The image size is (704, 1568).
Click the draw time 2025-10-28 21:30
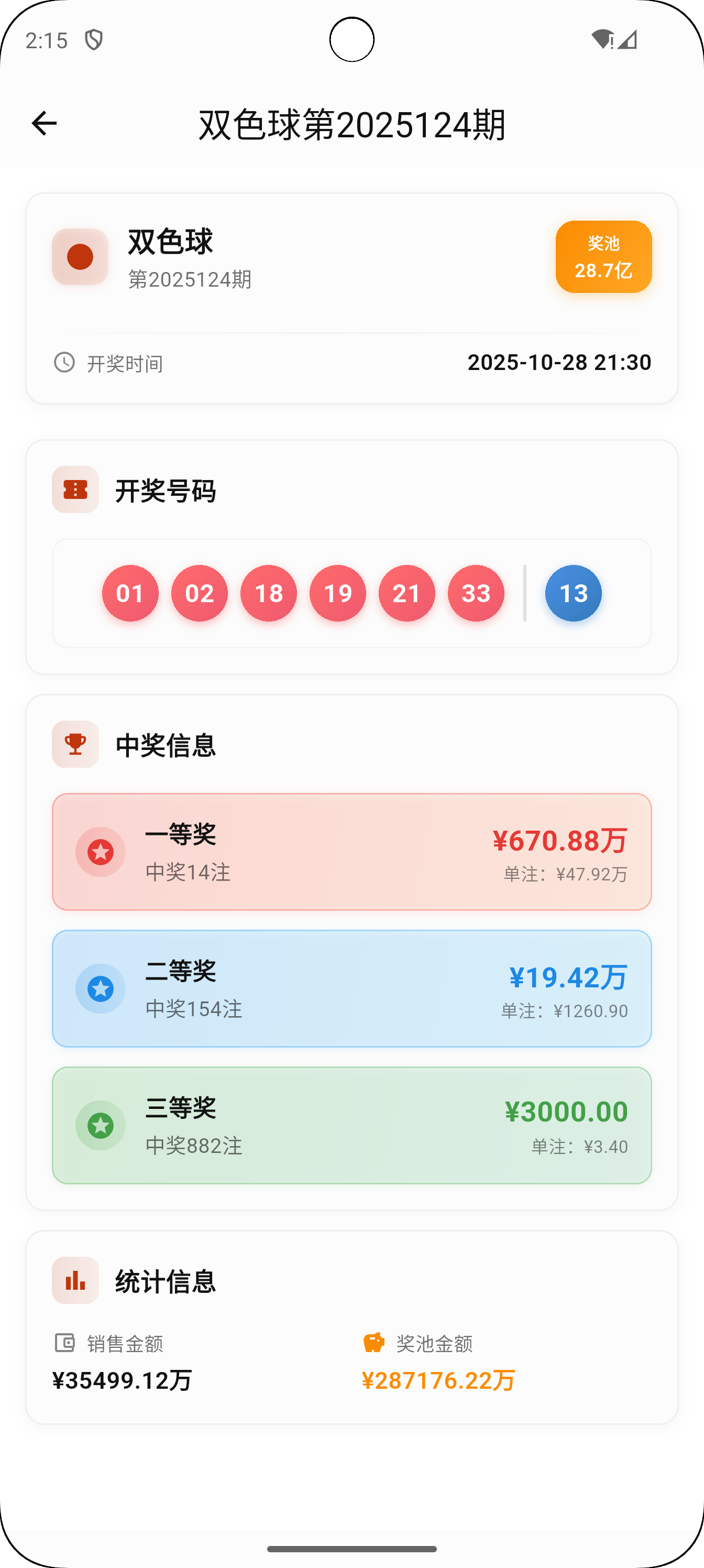(x=559, y=362)
